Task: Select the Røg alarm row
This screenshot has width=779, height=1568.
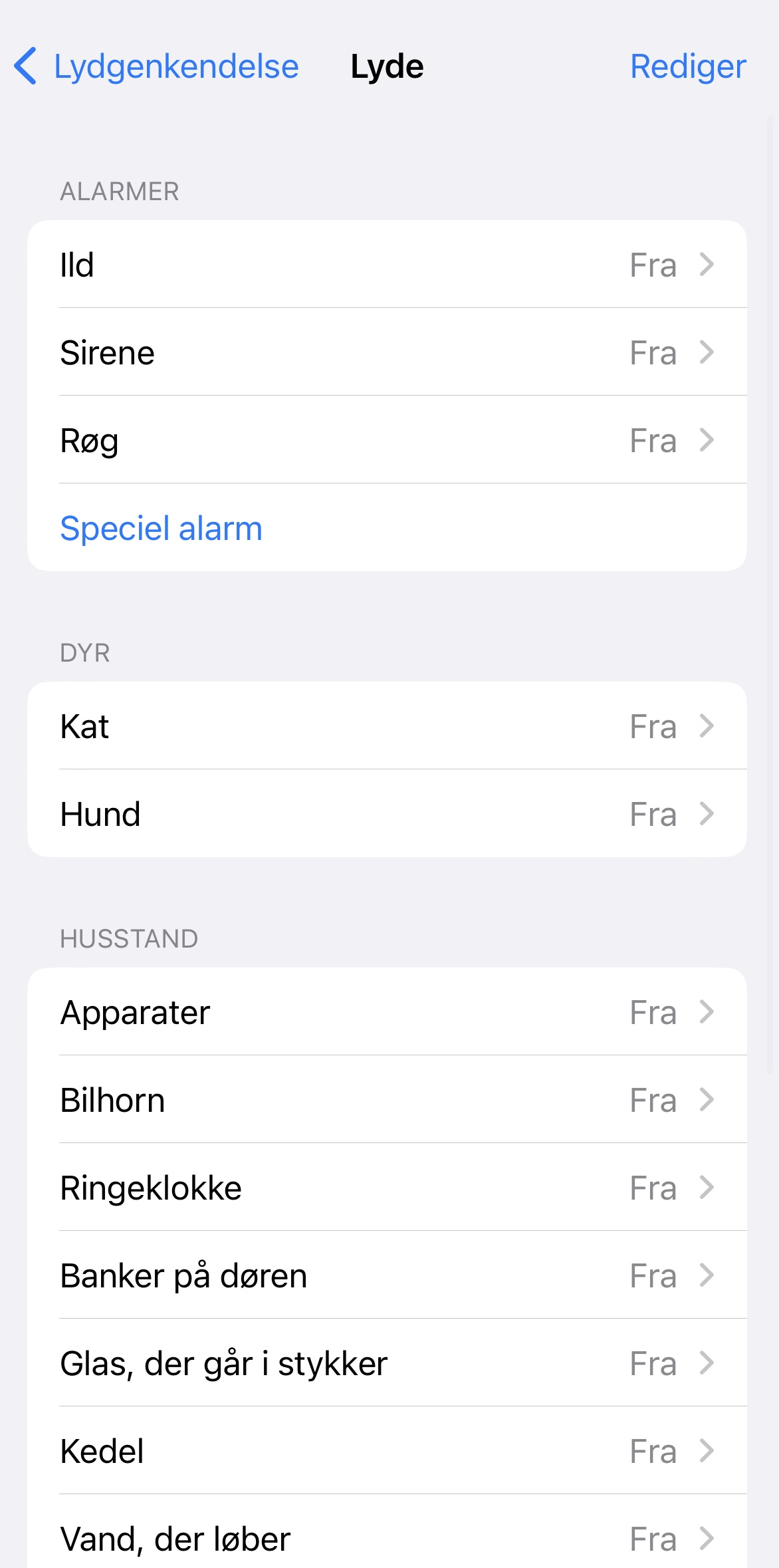Action: click(387, 440)
